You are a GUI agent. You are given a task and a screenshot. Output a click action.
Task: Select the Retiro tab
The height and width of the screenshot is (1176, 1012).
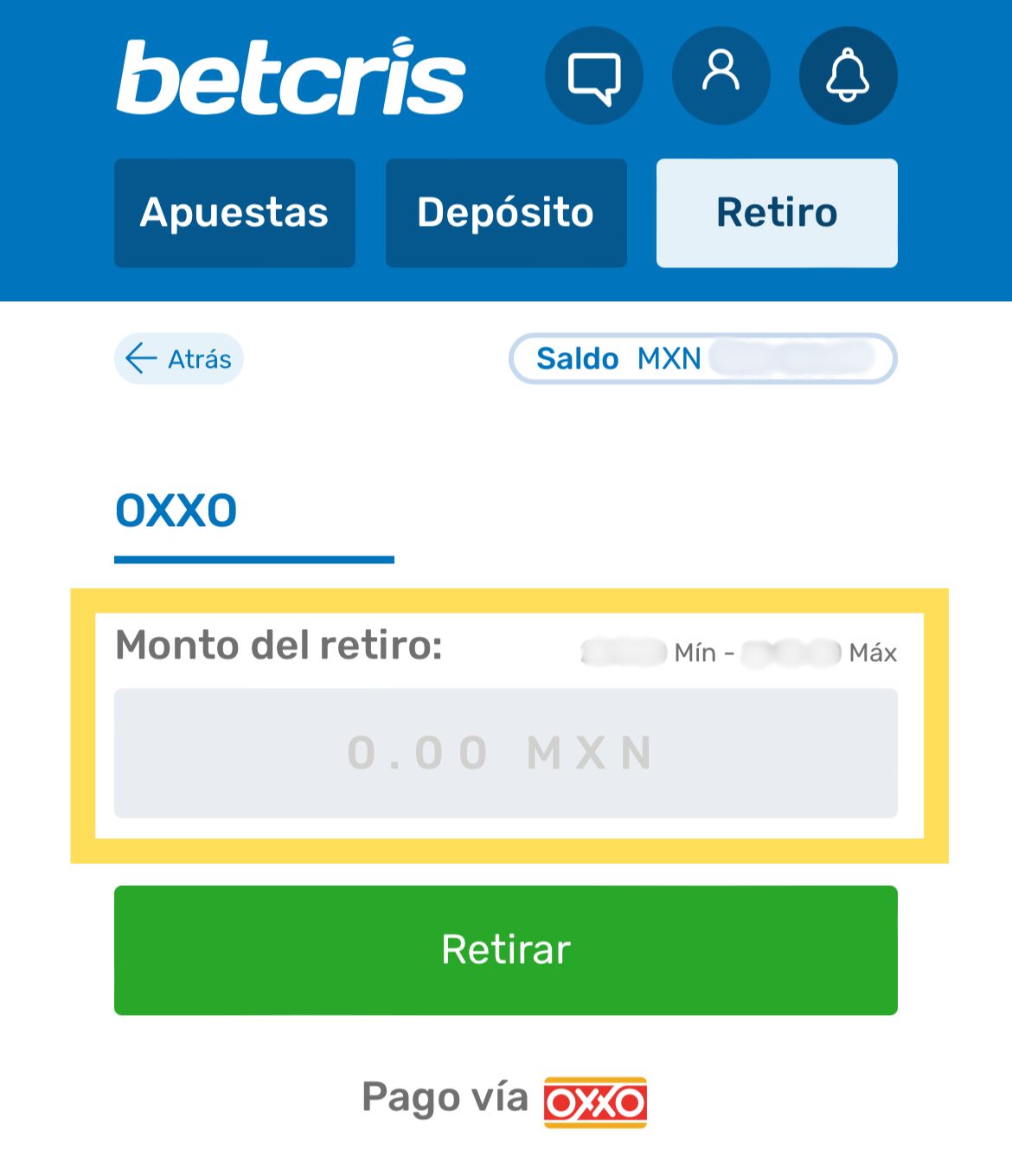pyautogui.click(x=777, y=213)
